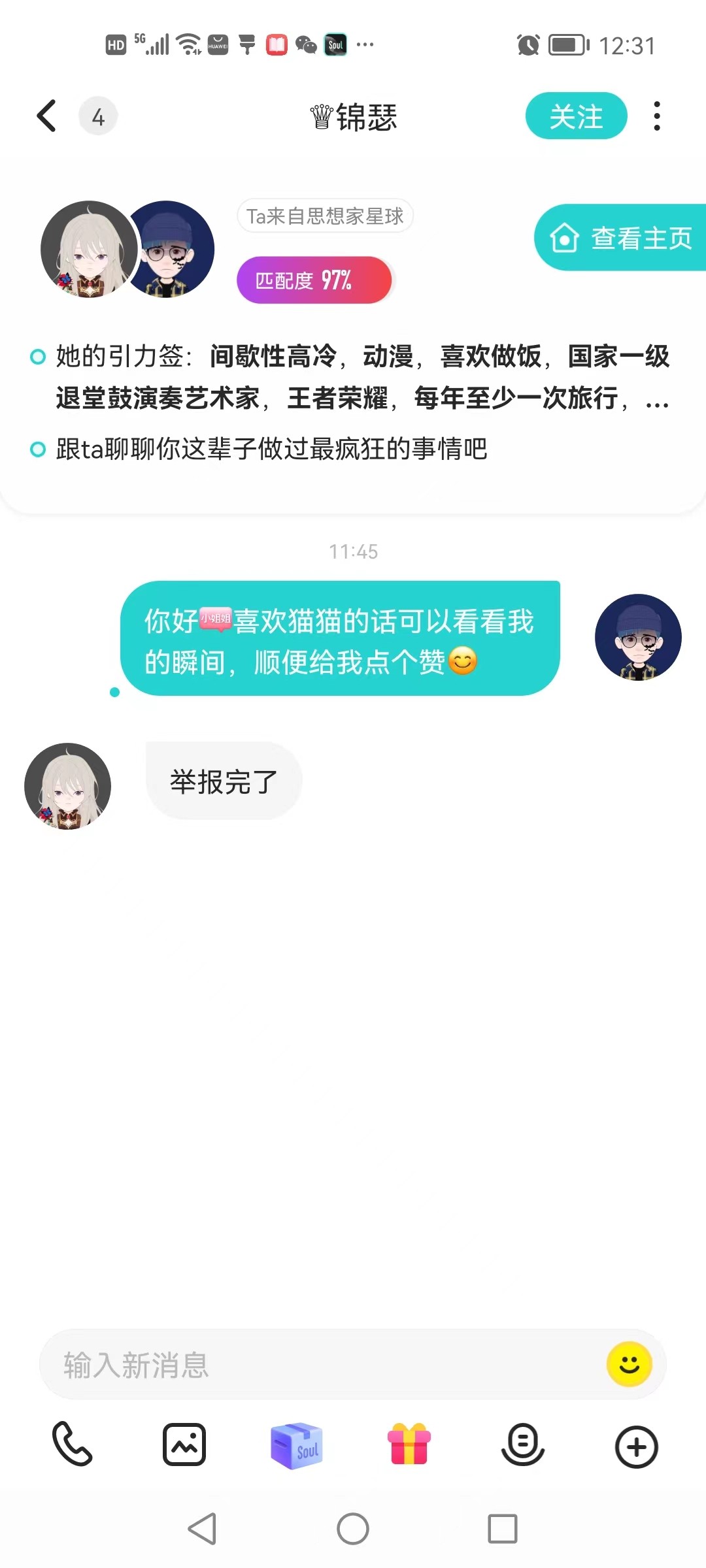Open 查看主页 to view her homepage

[x=620, y=238]
